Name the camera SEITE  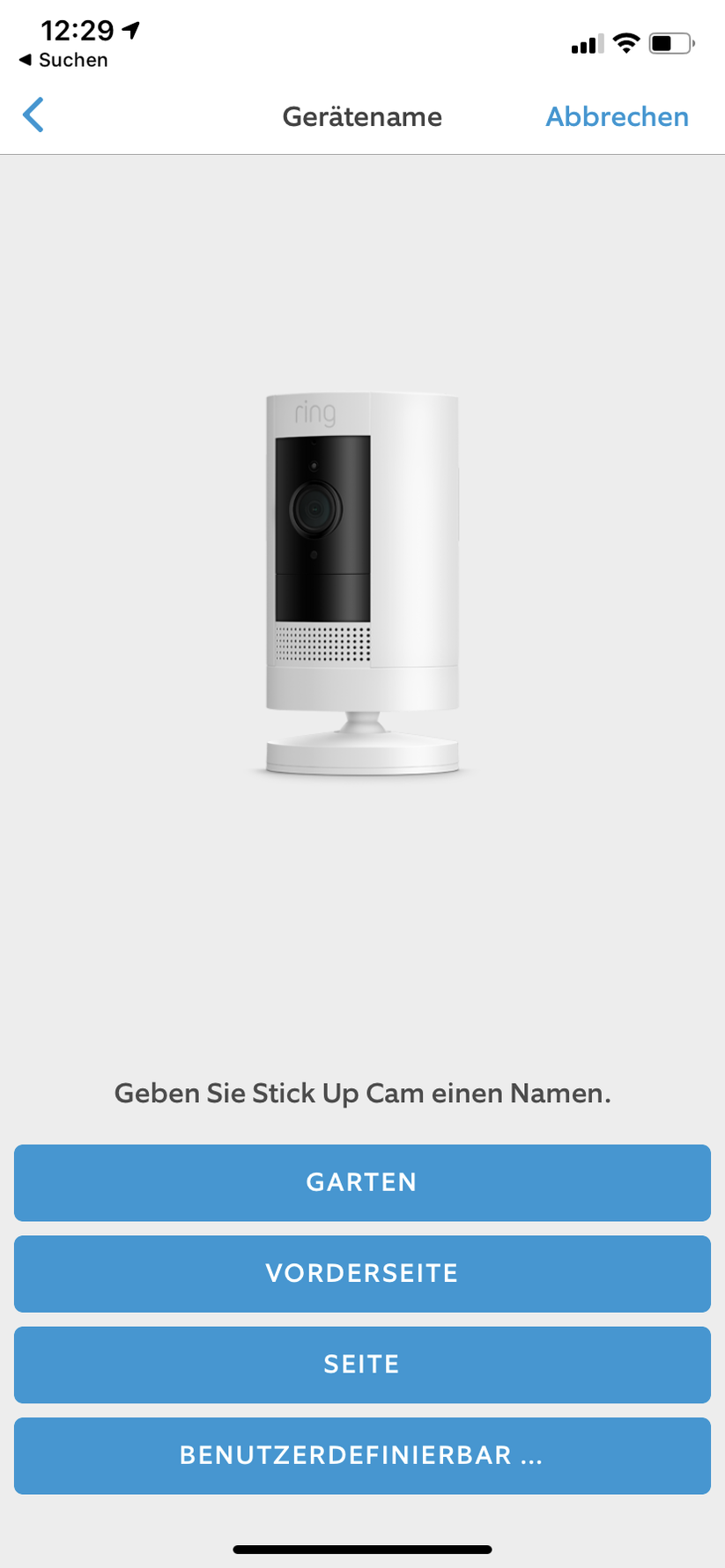point(362,1364)
